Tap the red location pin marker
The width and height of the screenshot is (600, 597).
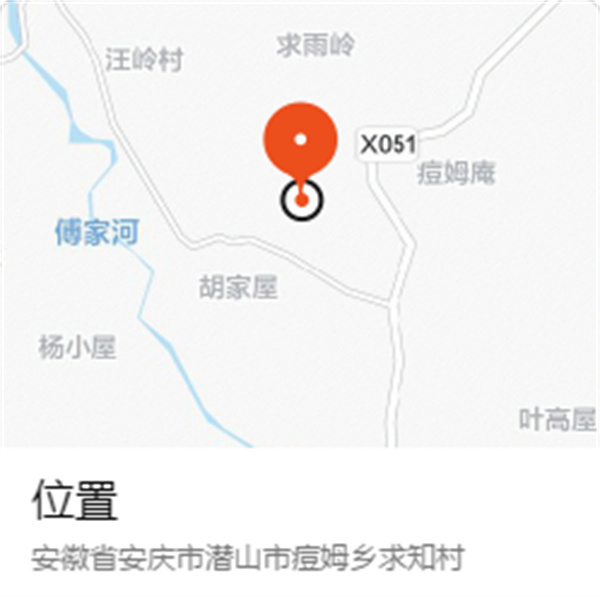point(301,142)
